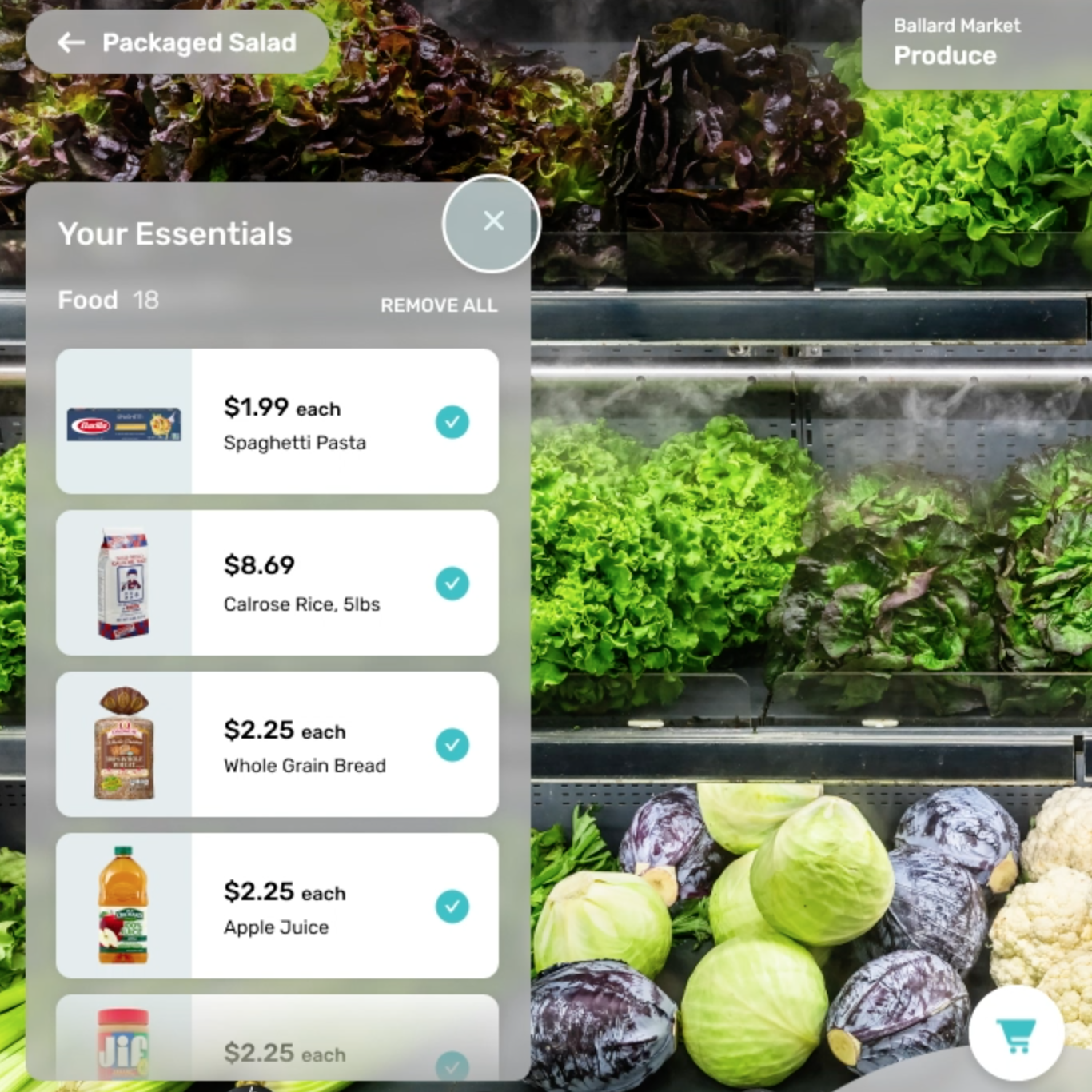Image resolution: width=1092 pixels, height=1092 pixels.
Task: Uncheck Calrose Rice, 5lbs
Action: tap(452, 583)
